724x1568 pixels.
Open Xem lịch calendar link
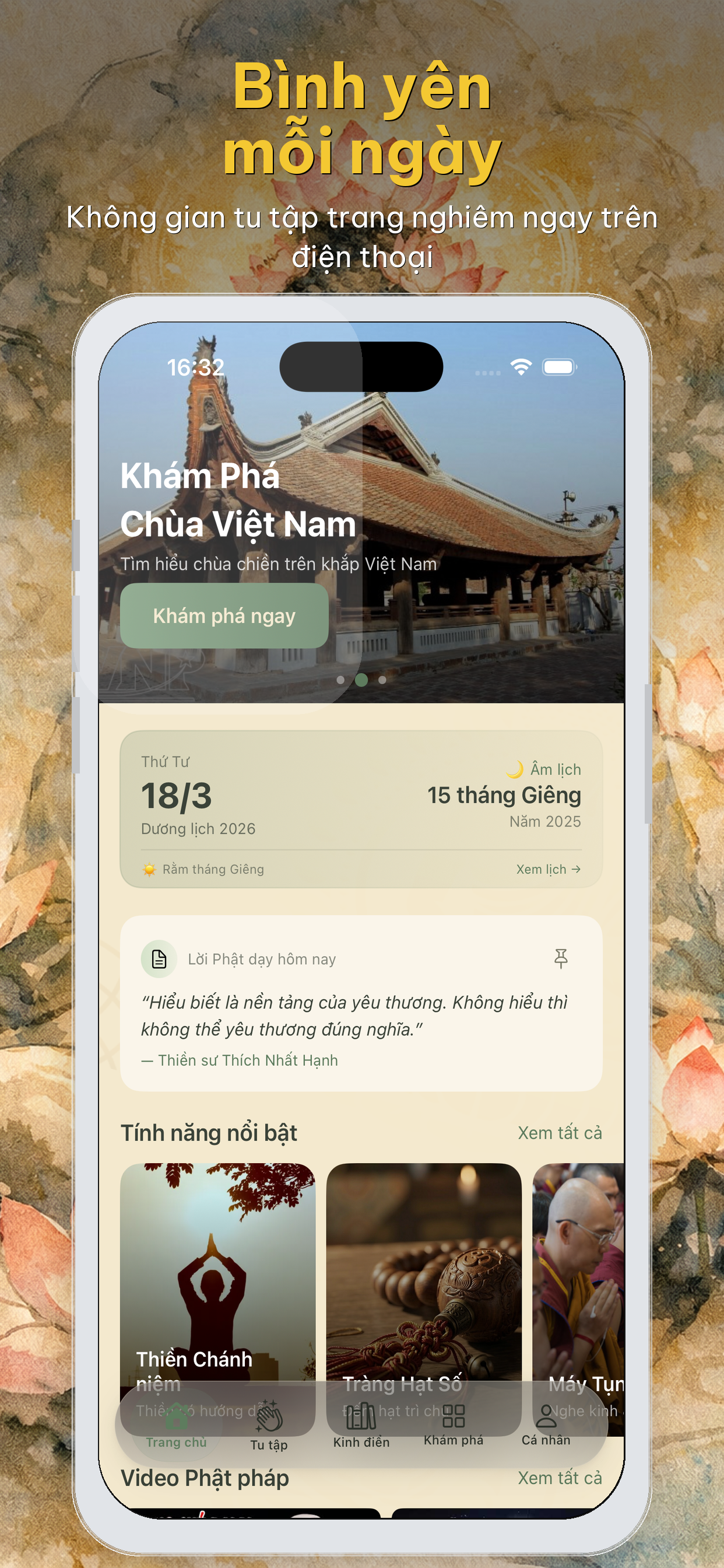548,869
